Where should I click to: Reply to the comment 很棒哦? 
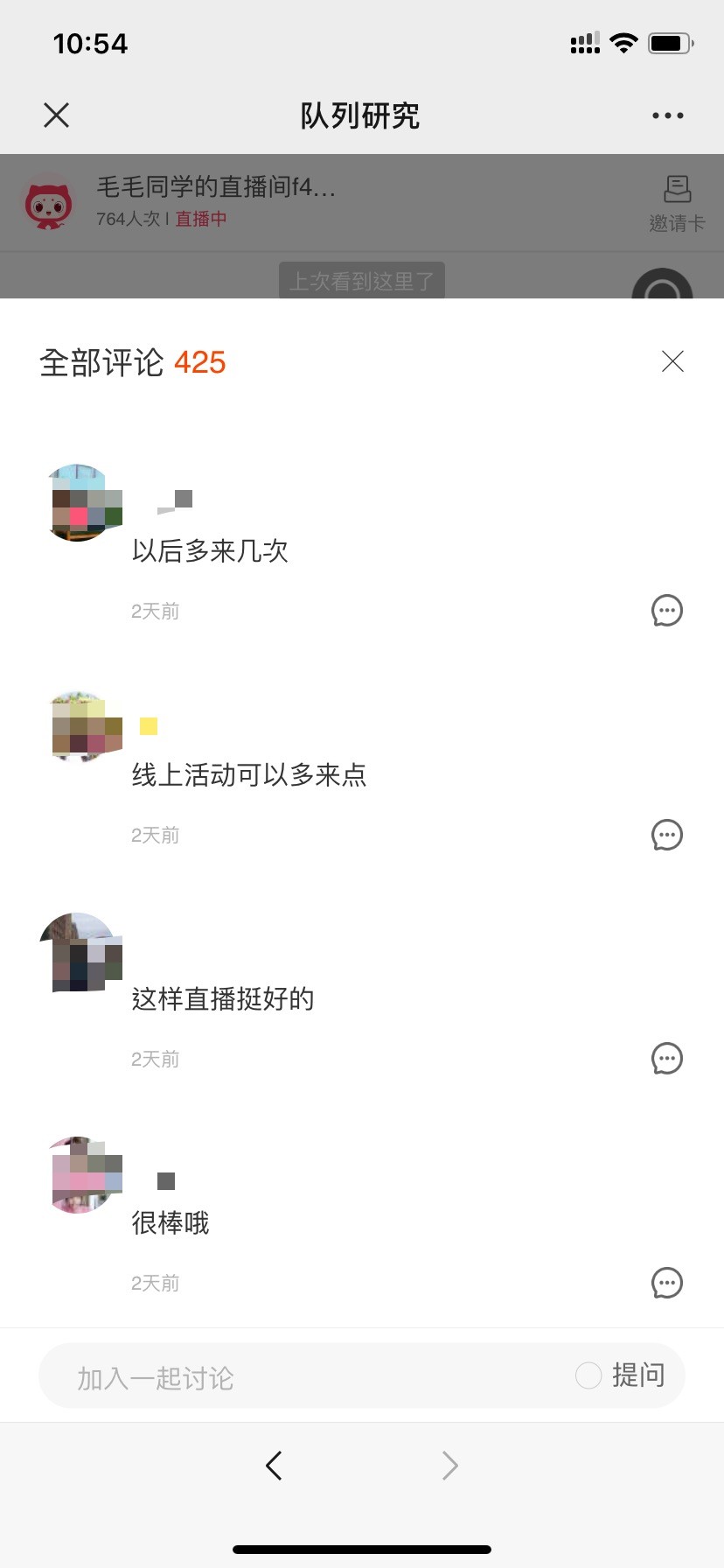point(667,1283)
